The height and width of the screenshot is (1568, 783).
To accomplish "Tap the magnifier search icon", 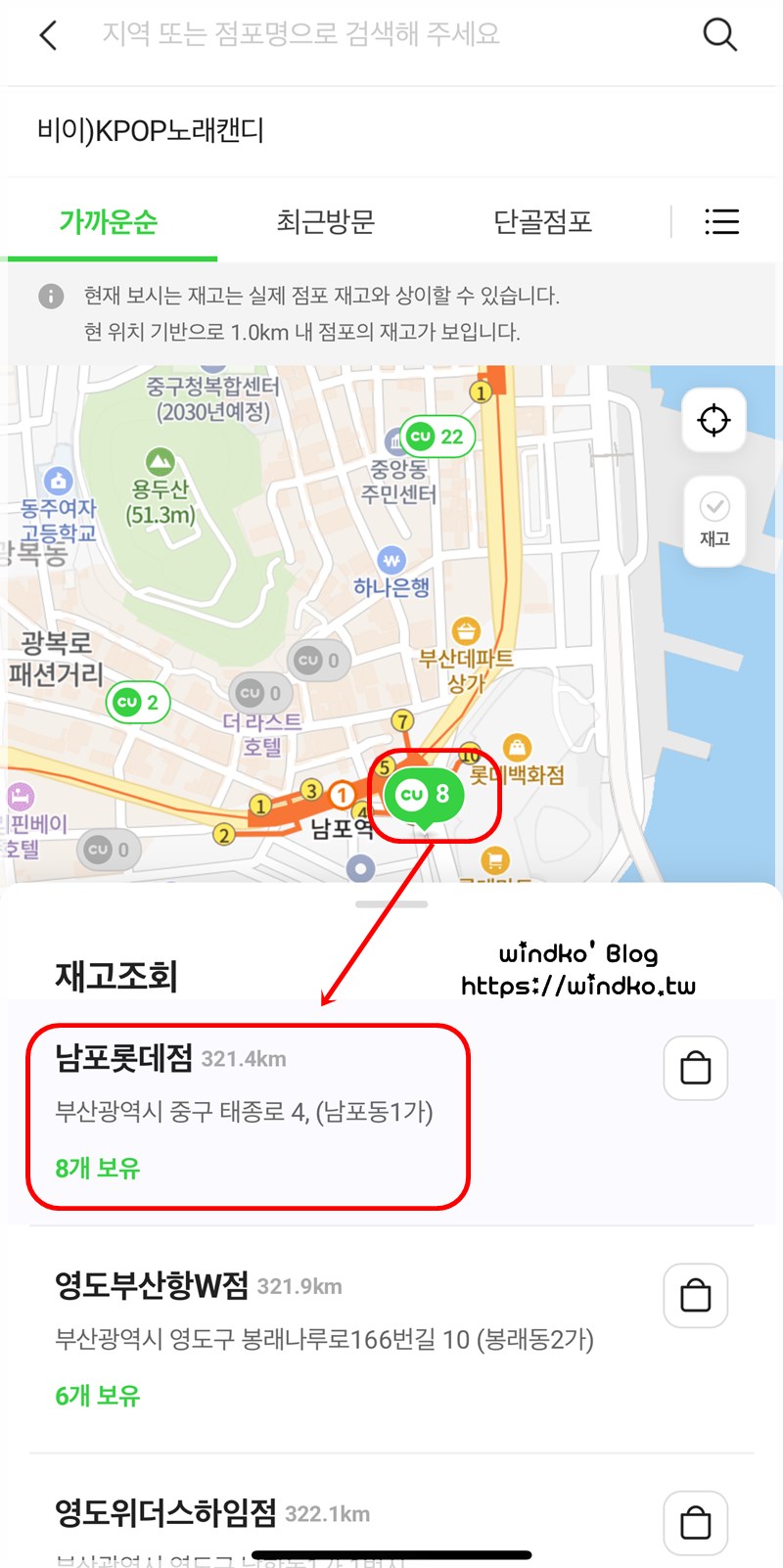I will (x=719, y=35).
